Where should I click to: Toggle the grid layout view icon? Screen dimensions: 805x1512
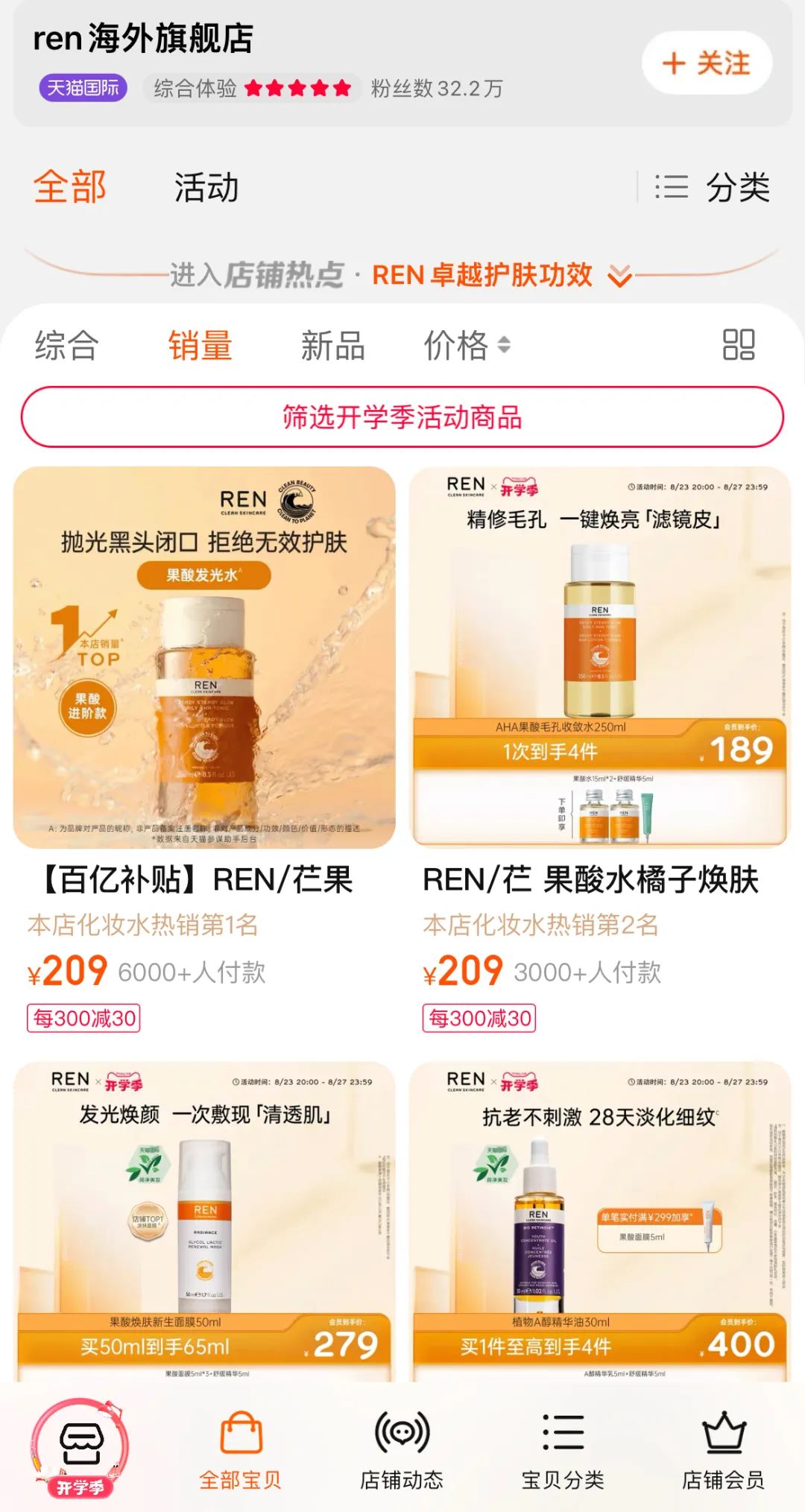coord(739,345)
